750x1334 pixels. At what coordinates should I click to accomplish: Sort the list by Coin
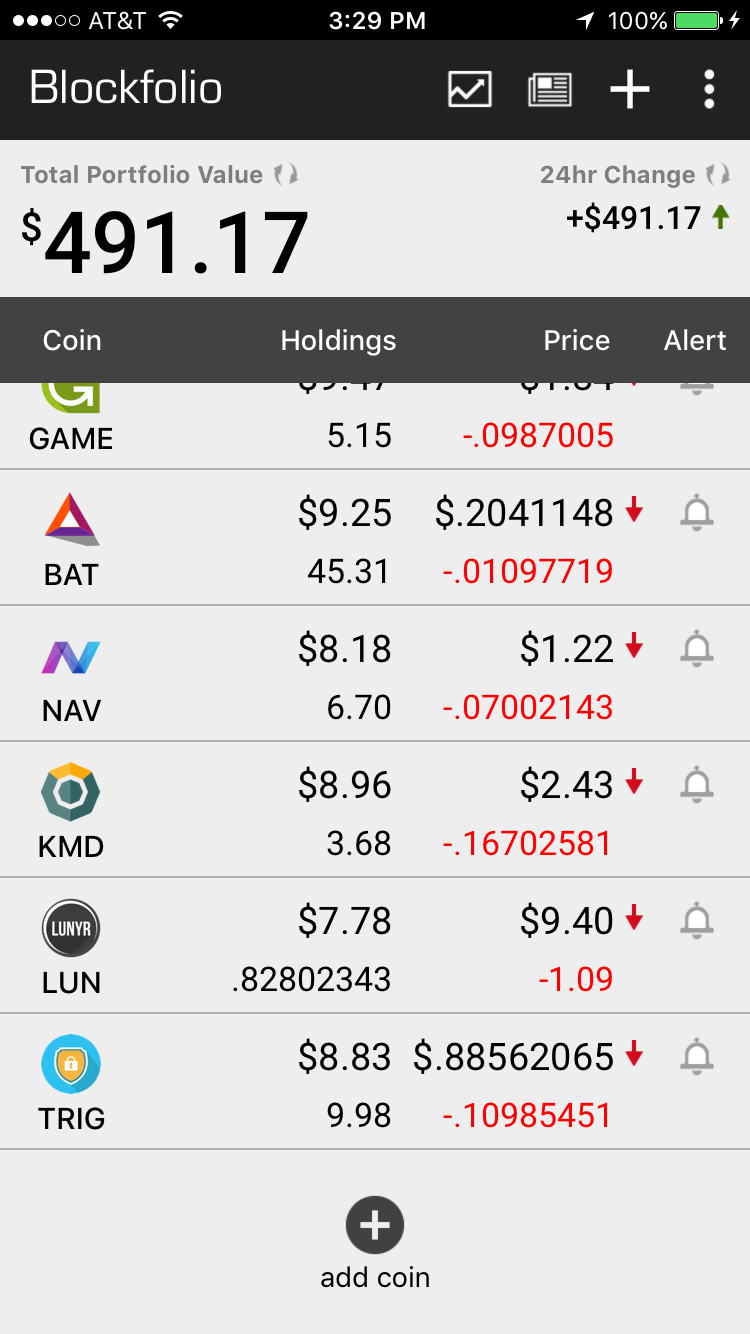click(x=72, y=341)
